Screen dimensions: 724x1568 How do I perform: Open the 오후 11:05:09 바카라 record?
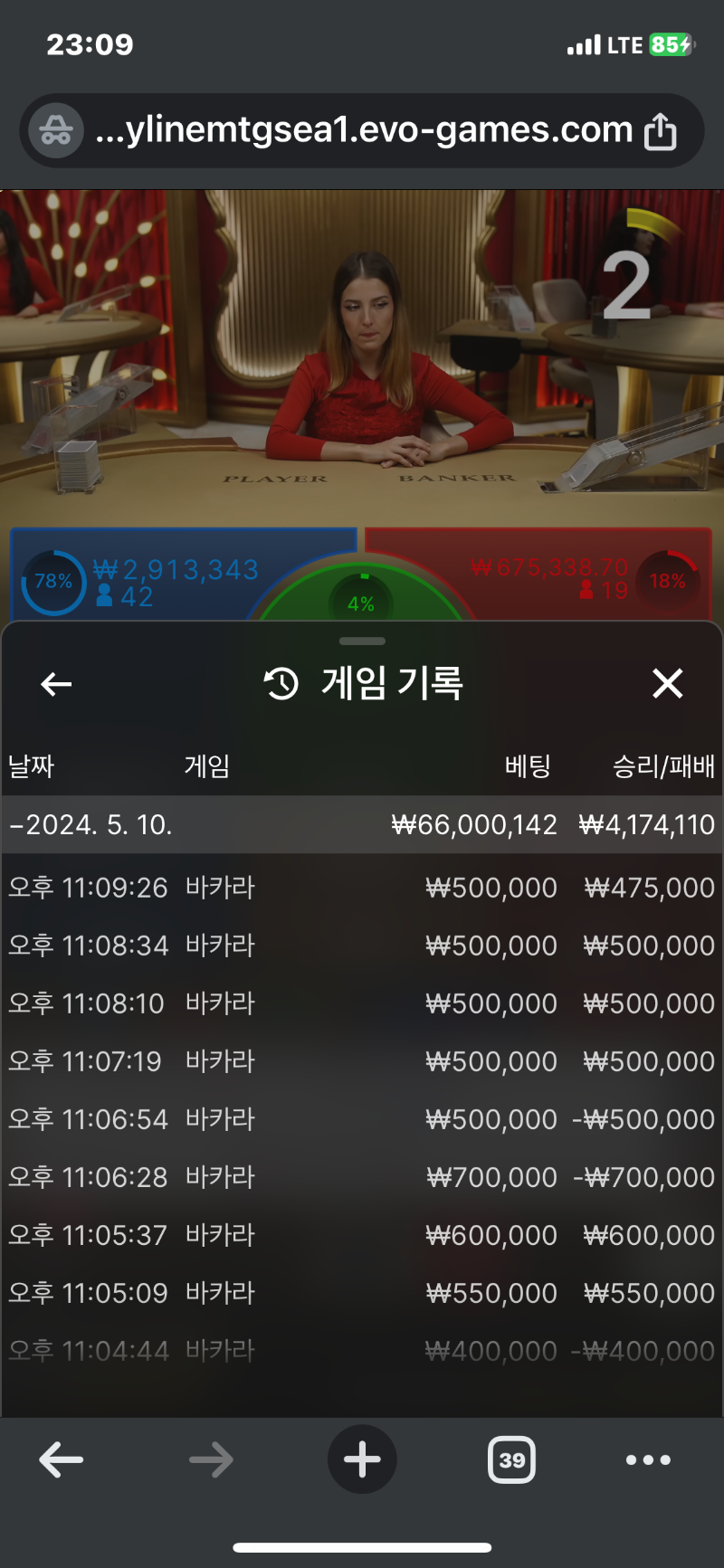click(x=362, y=1293)
